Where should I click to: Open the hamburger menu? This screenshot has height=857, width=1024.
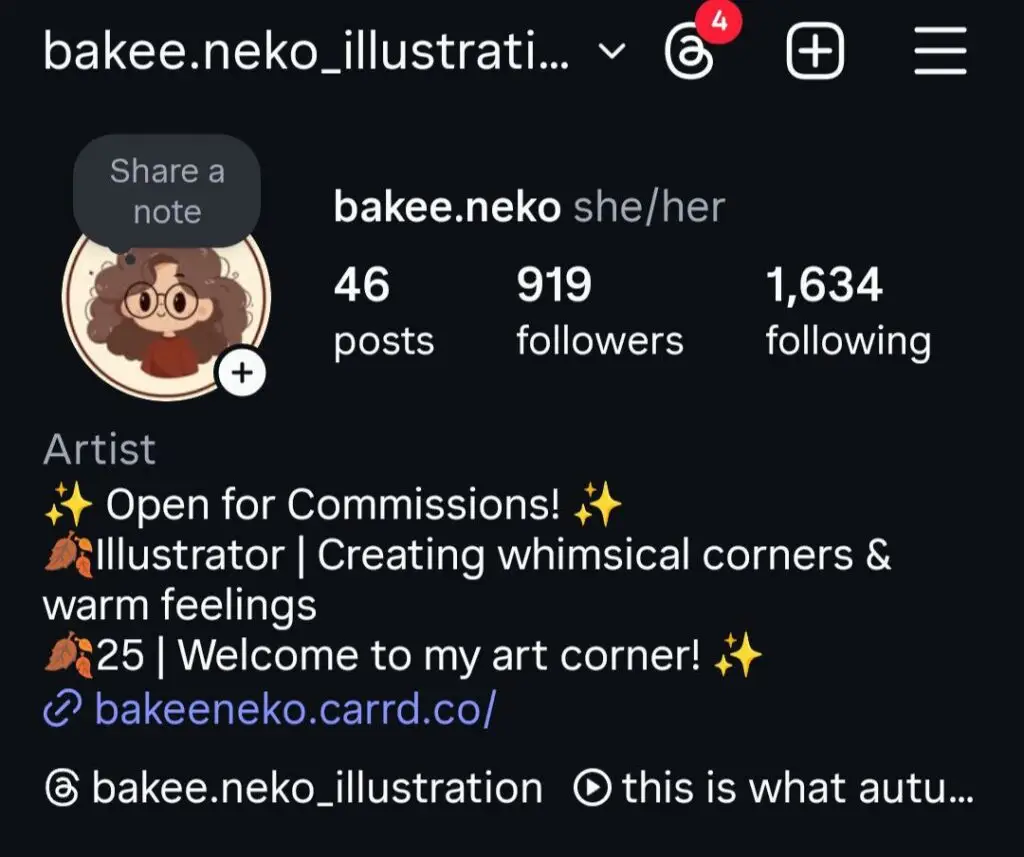point(940,52)
